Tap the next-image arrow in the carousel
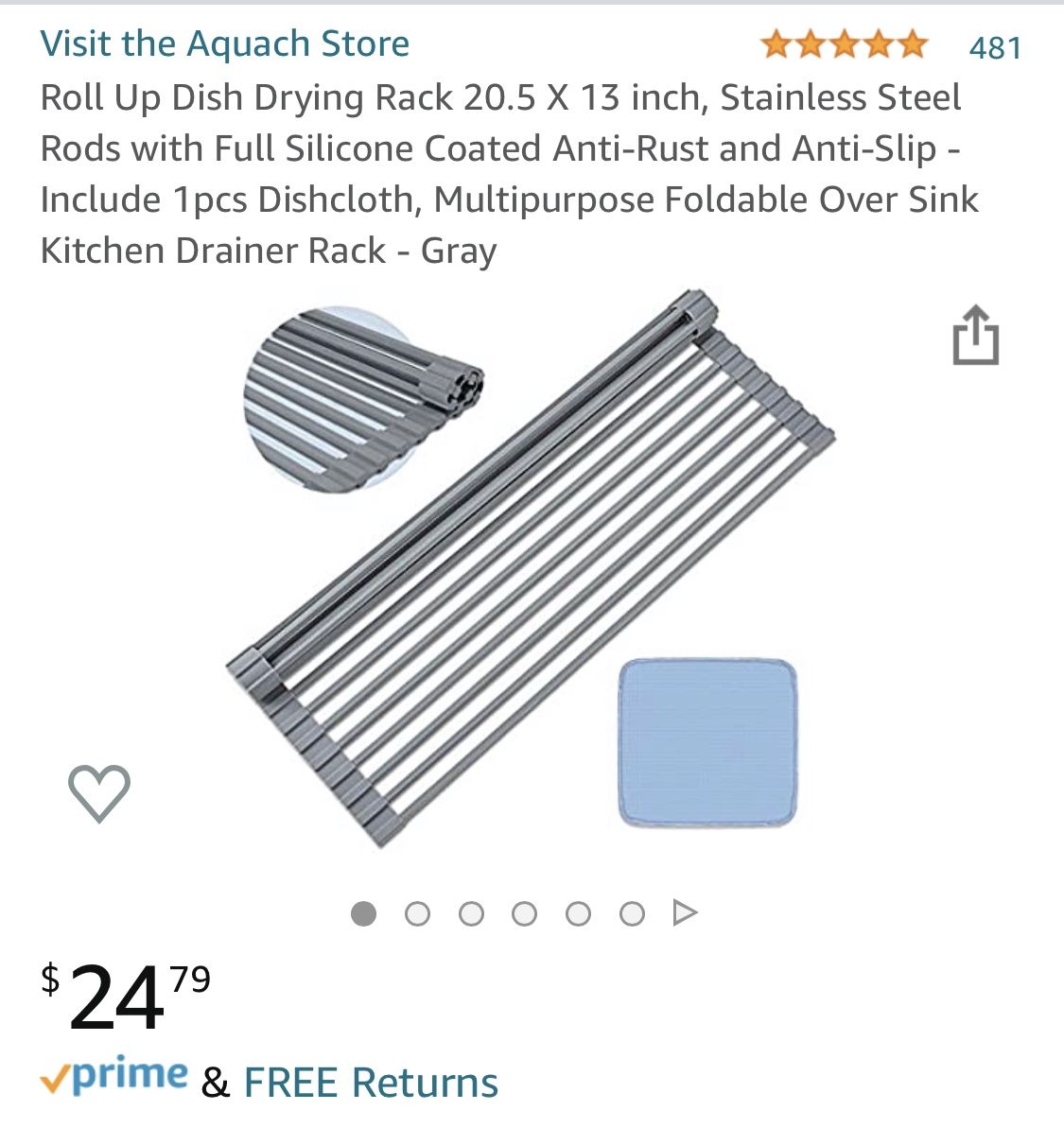The image size is (1064, 1145). point(683,913)
